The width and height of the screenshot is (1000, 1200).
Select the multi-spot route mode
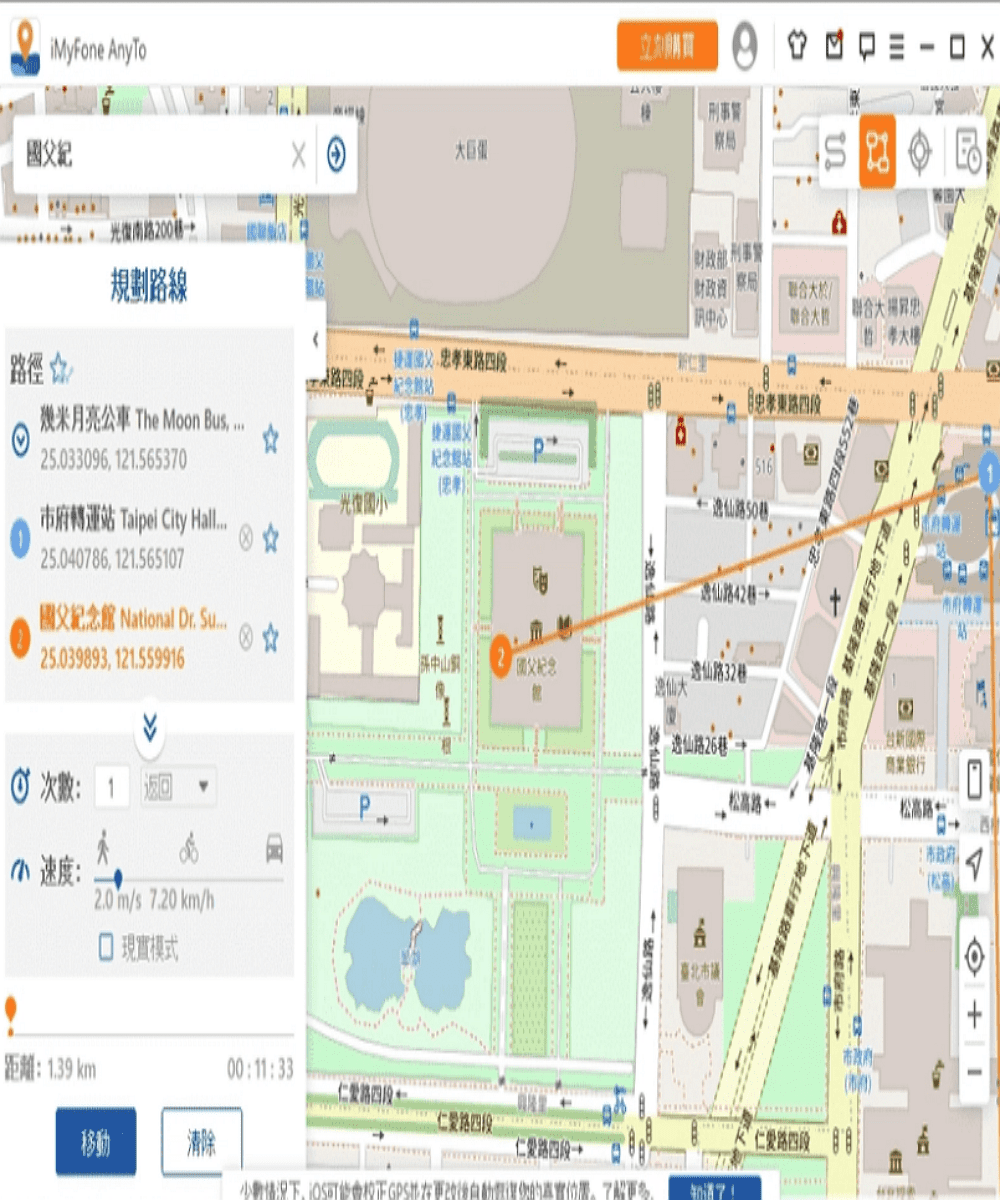(877, 152)
